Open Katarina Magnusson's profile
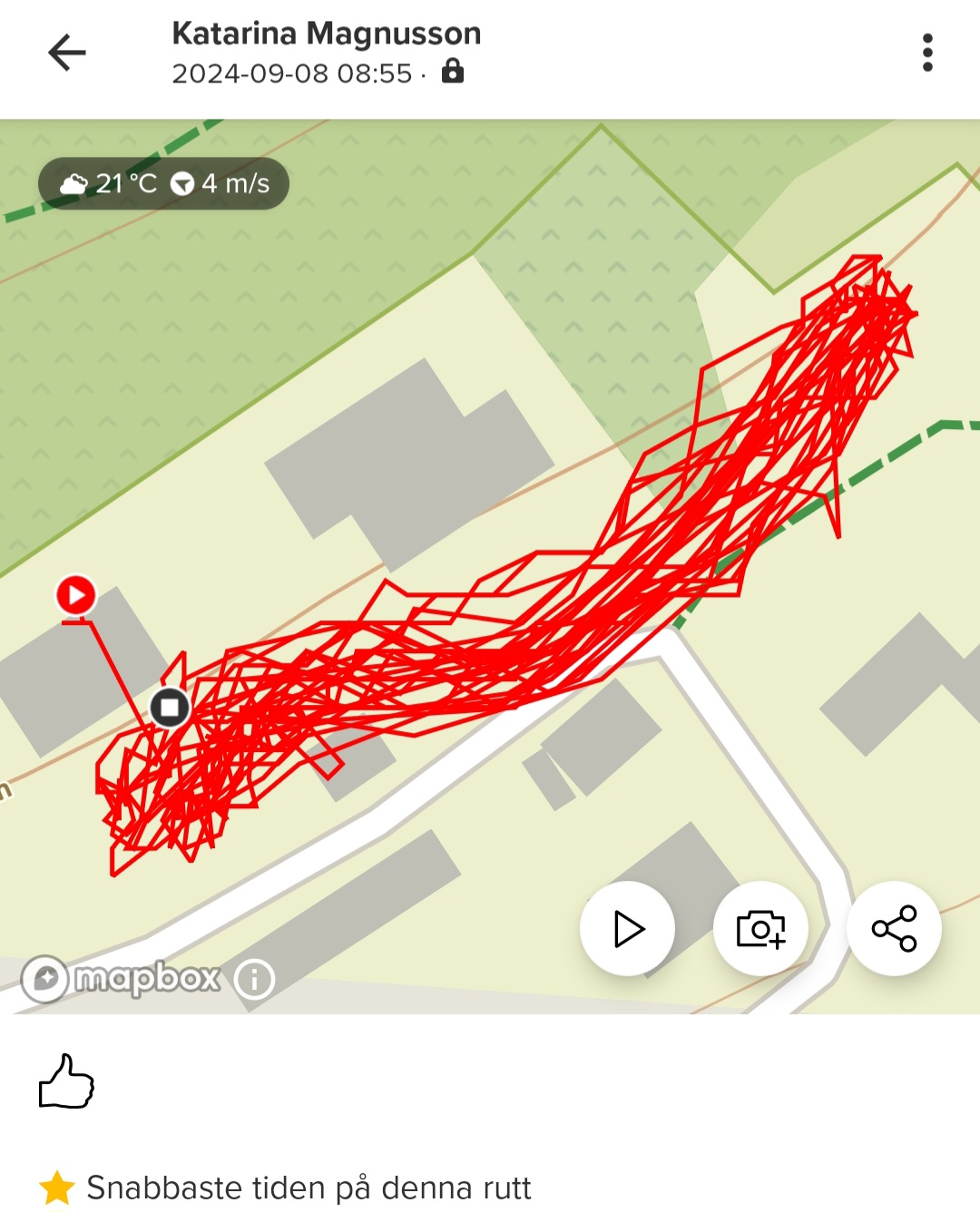Screen dimensions: 980x1212 pos(326,34)
